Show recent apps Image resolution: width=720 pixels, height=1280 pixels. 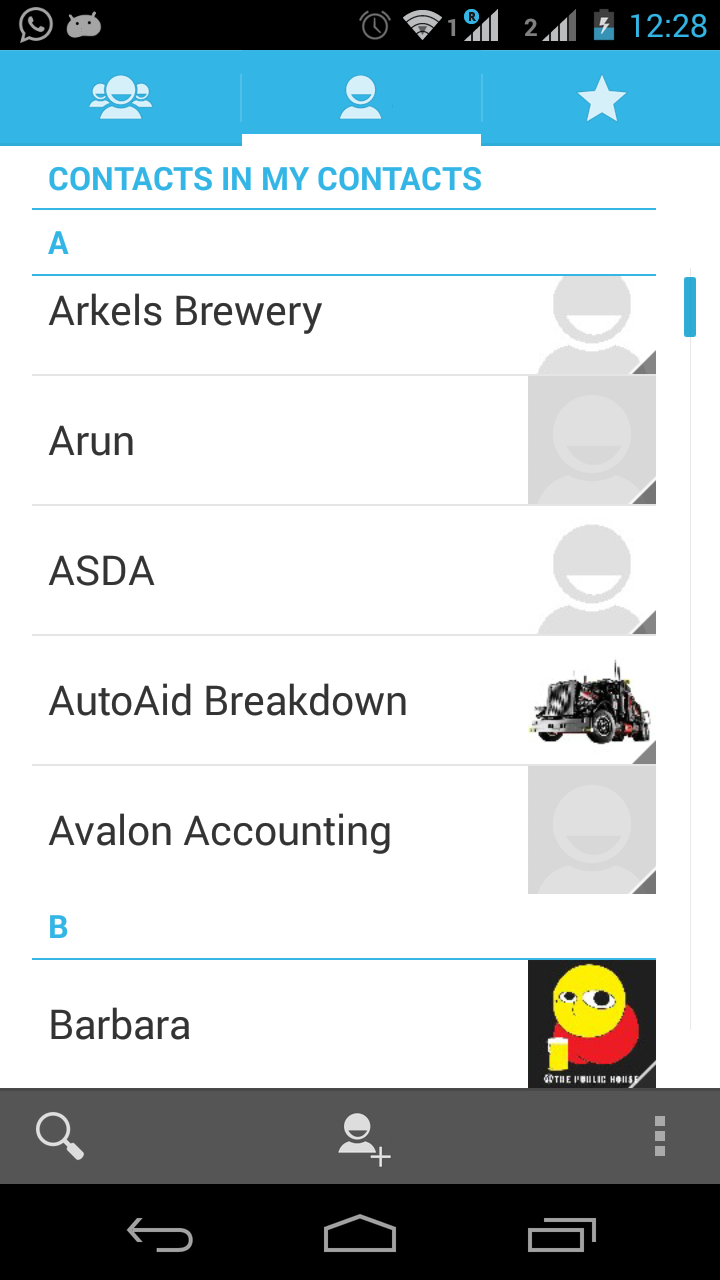tap(561, 1234)
